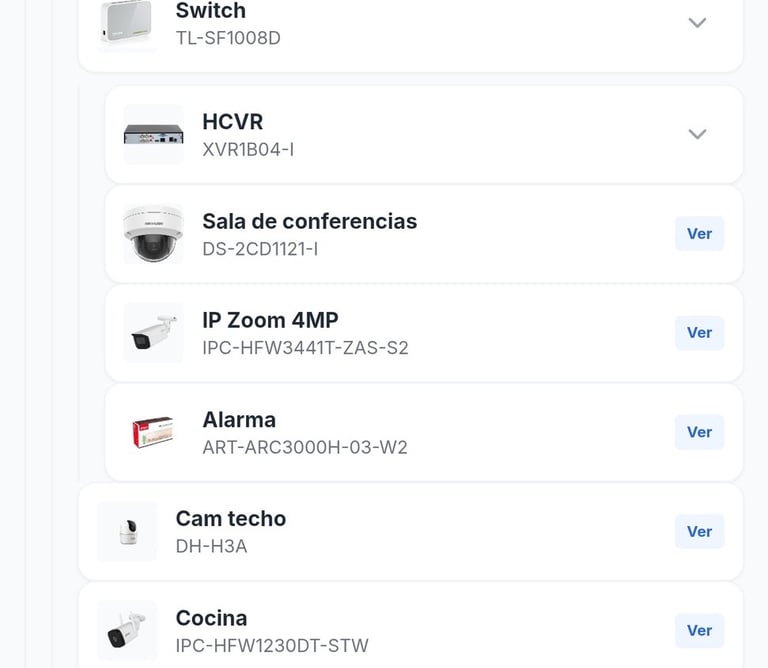Tap Ver for Sala de conferencias
This screenshot has width=768, height=668.
pos(699,233)
